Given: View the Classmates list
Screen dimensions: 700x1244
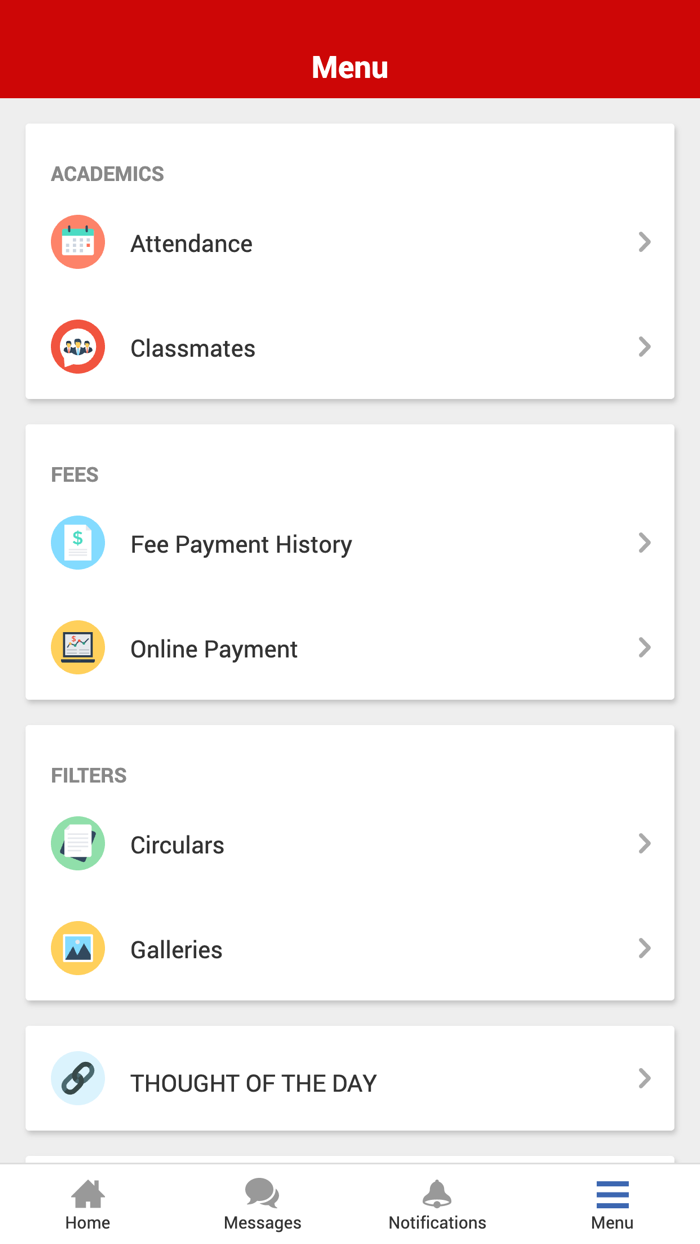Looking at the screenshot, I should tap(350, 348).
